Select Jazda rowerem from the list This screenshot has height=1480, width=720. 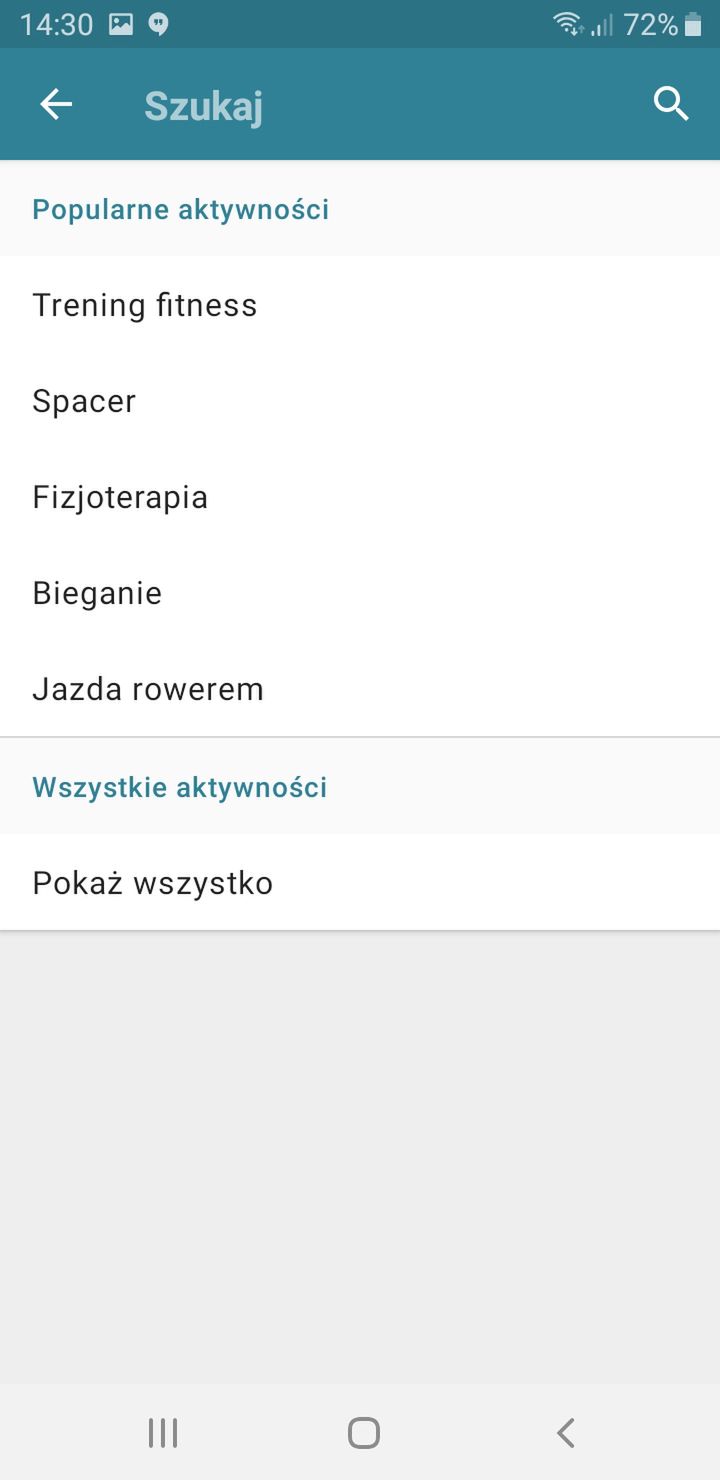360,689
